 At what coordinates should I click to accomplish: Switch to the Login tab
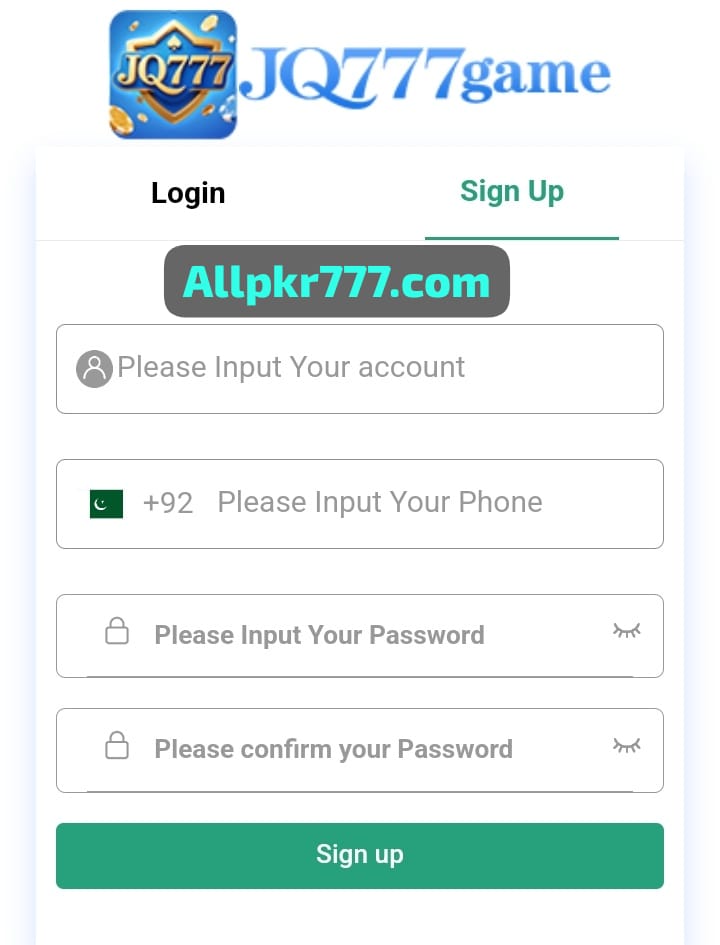188,193
